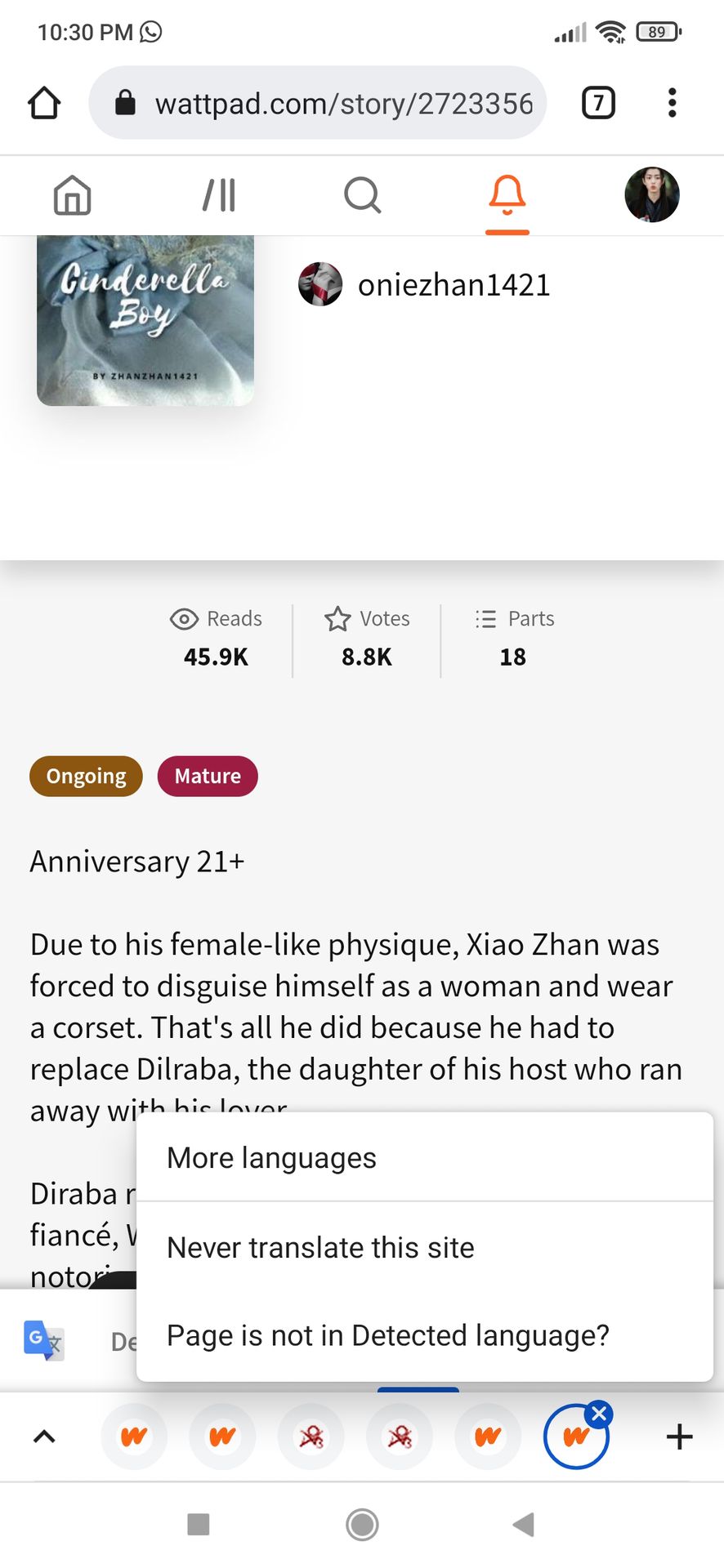724x1568 pixels.
Task: Select Page is not in Detected language?
Action: point(425,1336)
